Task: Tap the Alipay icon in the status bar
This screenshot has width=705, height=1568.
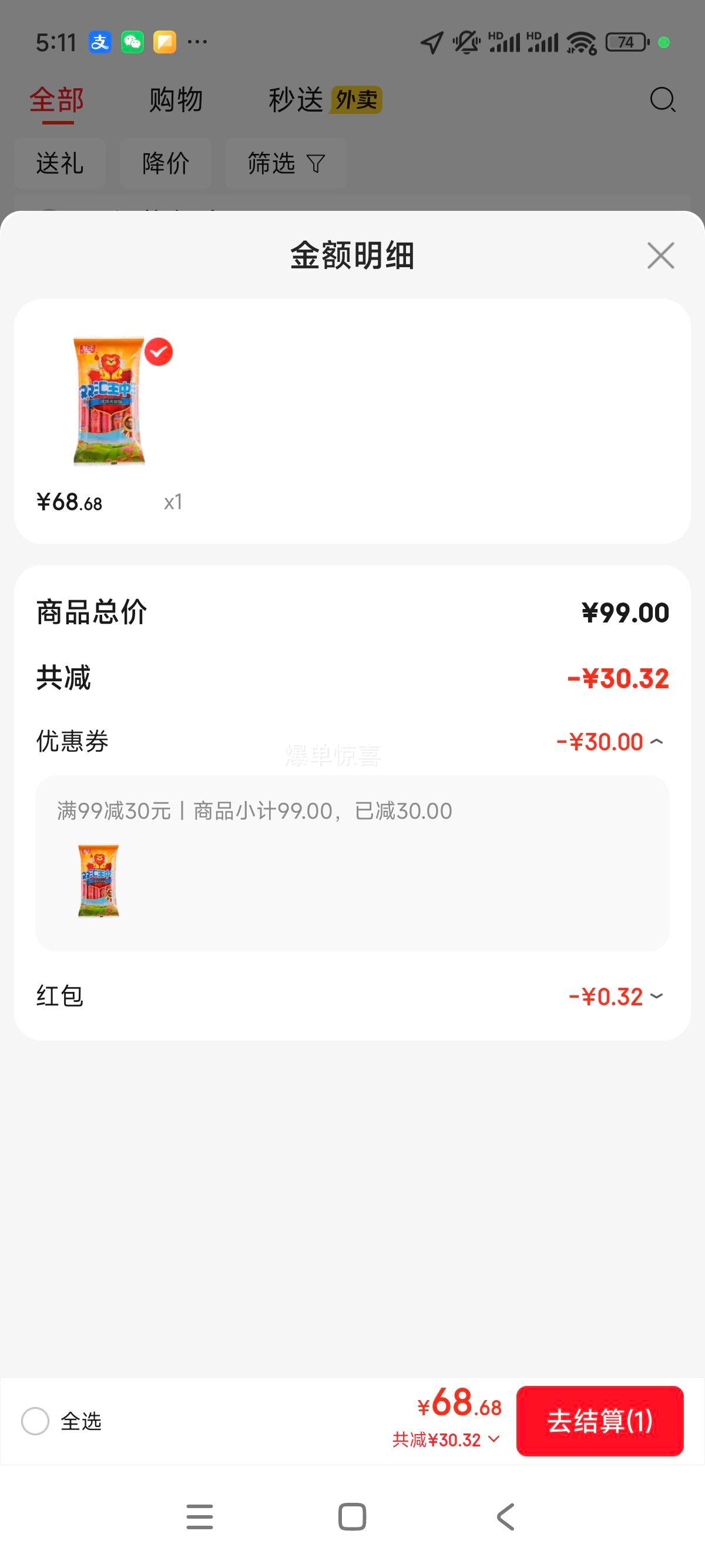Action: (x=99, y=41)
